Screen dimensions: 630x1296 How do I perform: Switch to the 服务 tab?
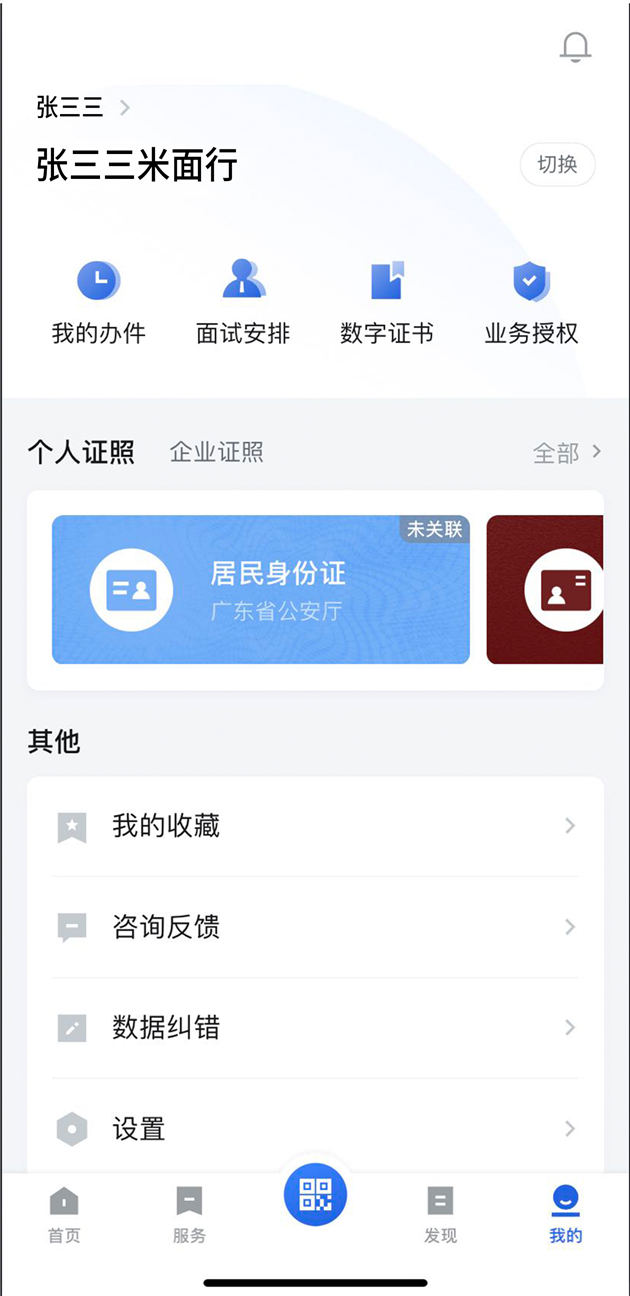(x=189, y=1213)
